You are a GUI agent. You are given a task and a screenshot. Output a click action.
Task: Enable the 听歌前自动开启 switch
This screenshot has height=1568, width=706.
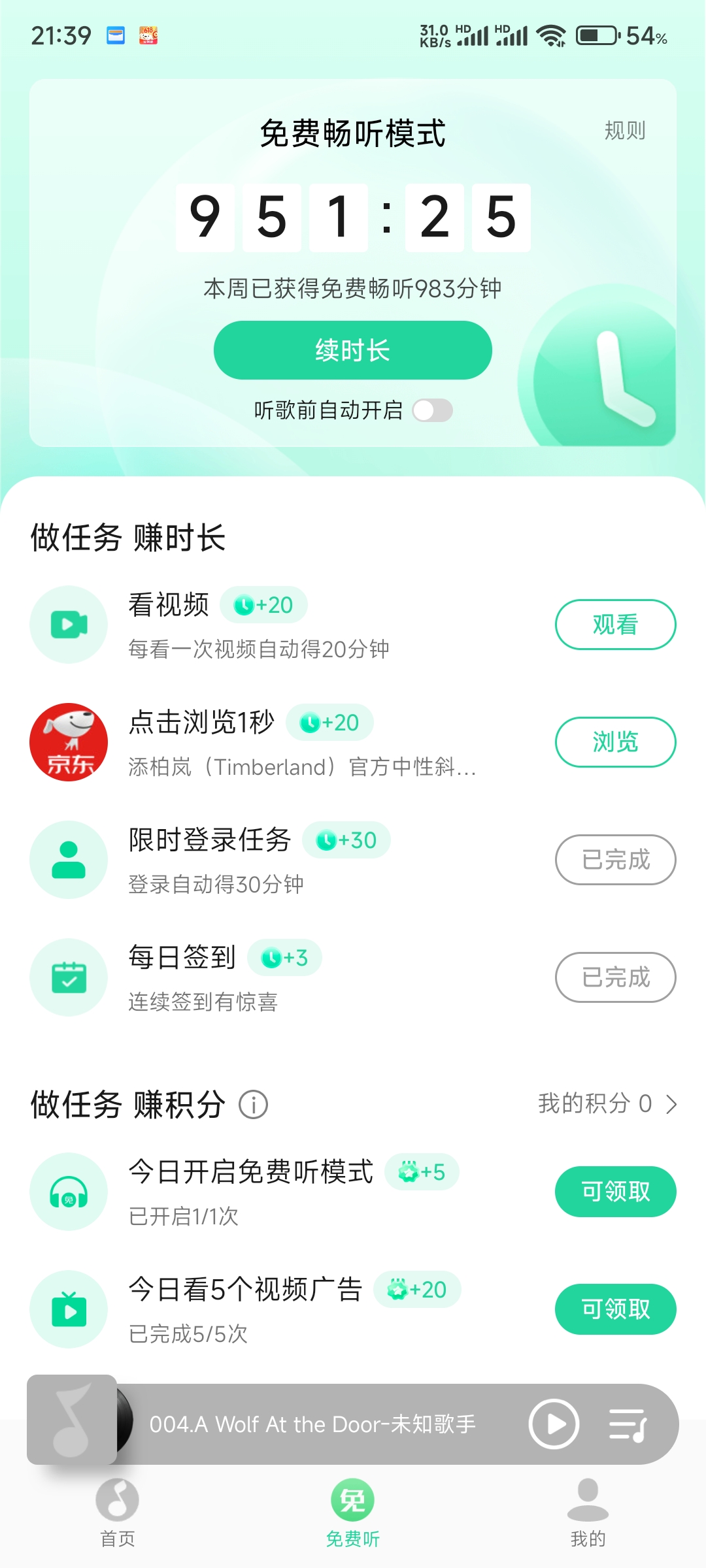433,411
